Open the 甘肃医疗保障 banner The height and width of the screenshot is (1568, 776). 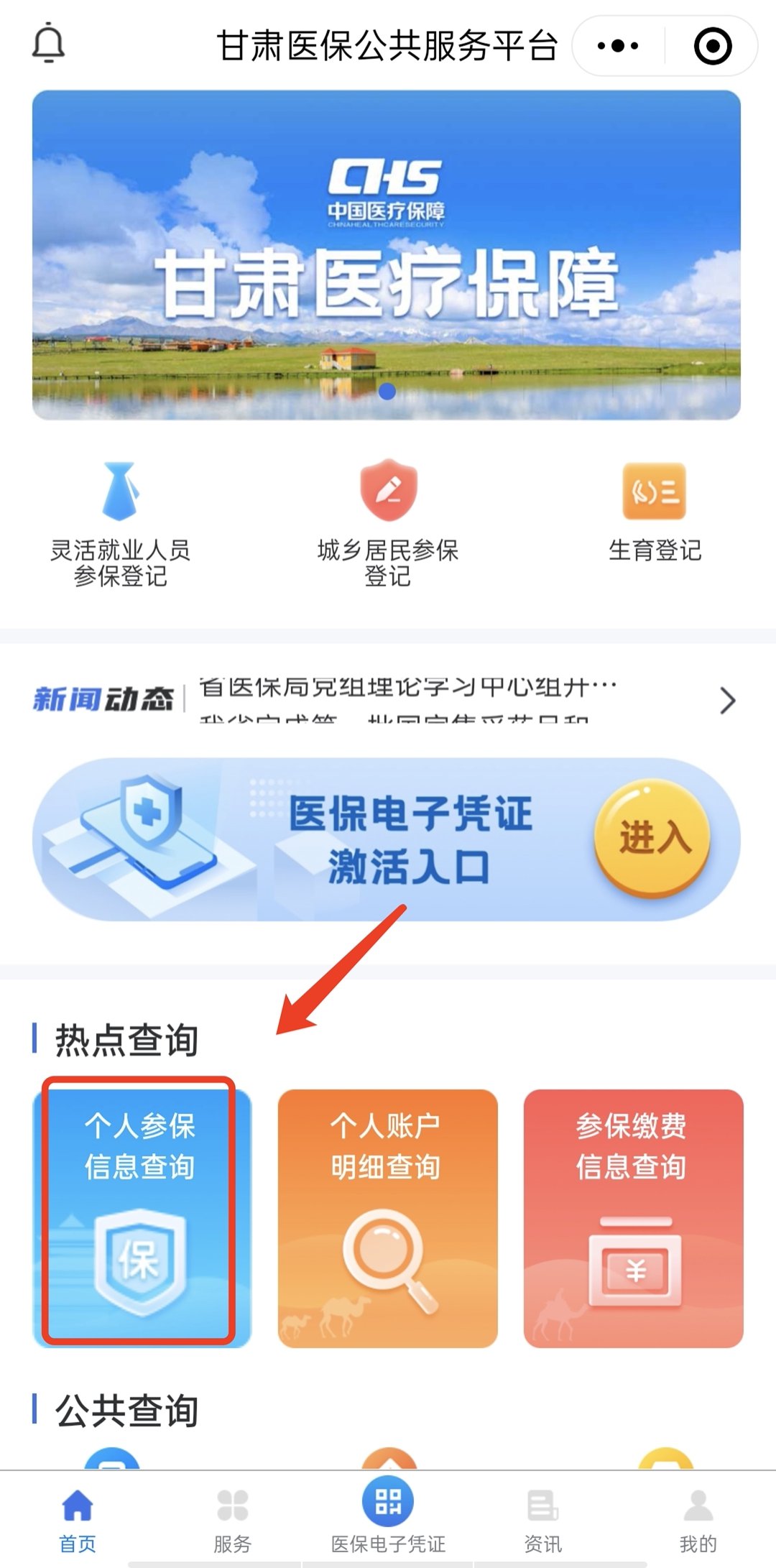tap(387, 255)
